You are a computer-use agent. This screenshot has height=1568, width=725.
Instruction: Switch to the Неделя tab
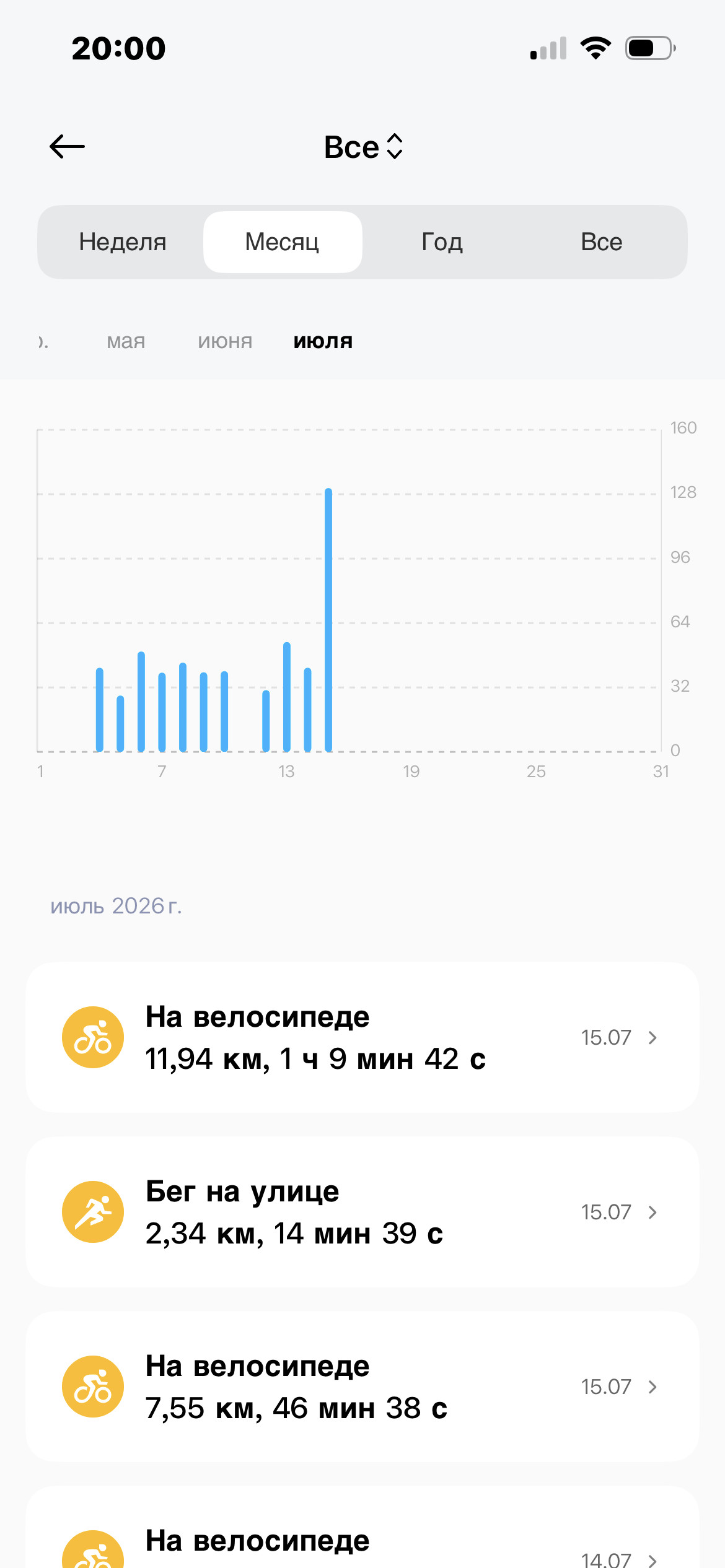pos(123,242)
